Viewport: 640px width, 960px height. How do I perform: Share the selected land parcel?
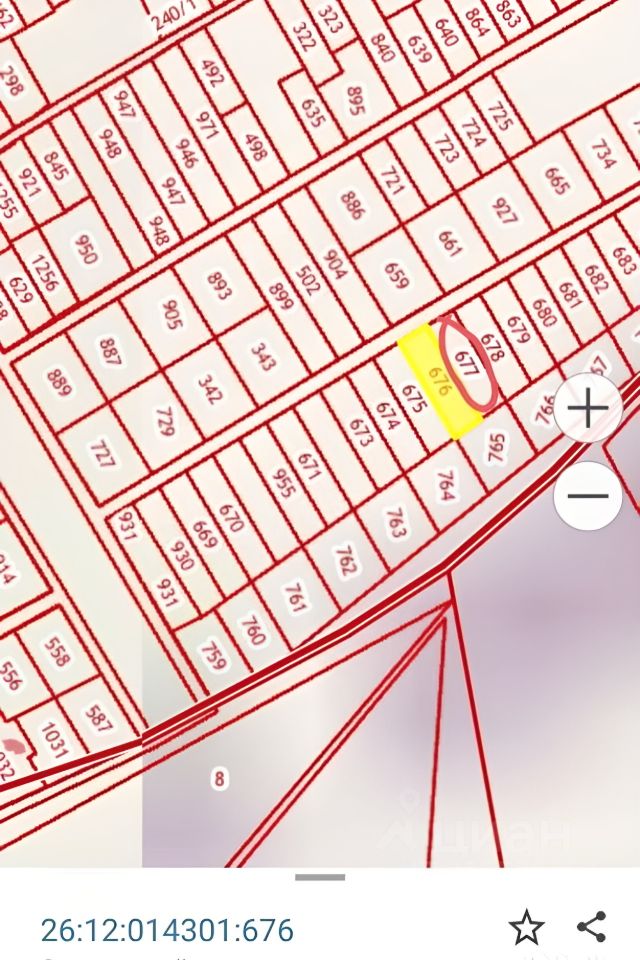(592, 927)
